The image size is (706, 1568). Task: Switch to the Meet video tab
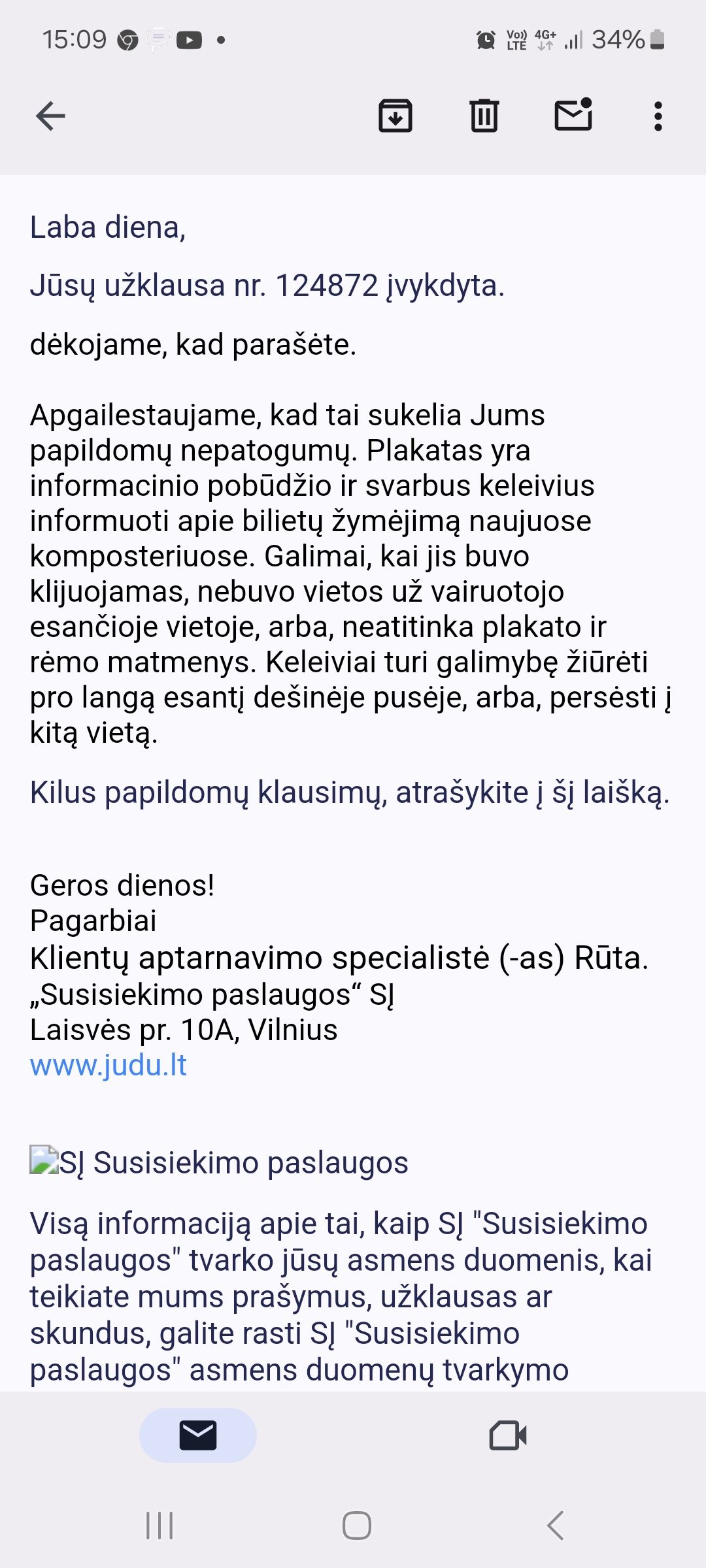508,1435
